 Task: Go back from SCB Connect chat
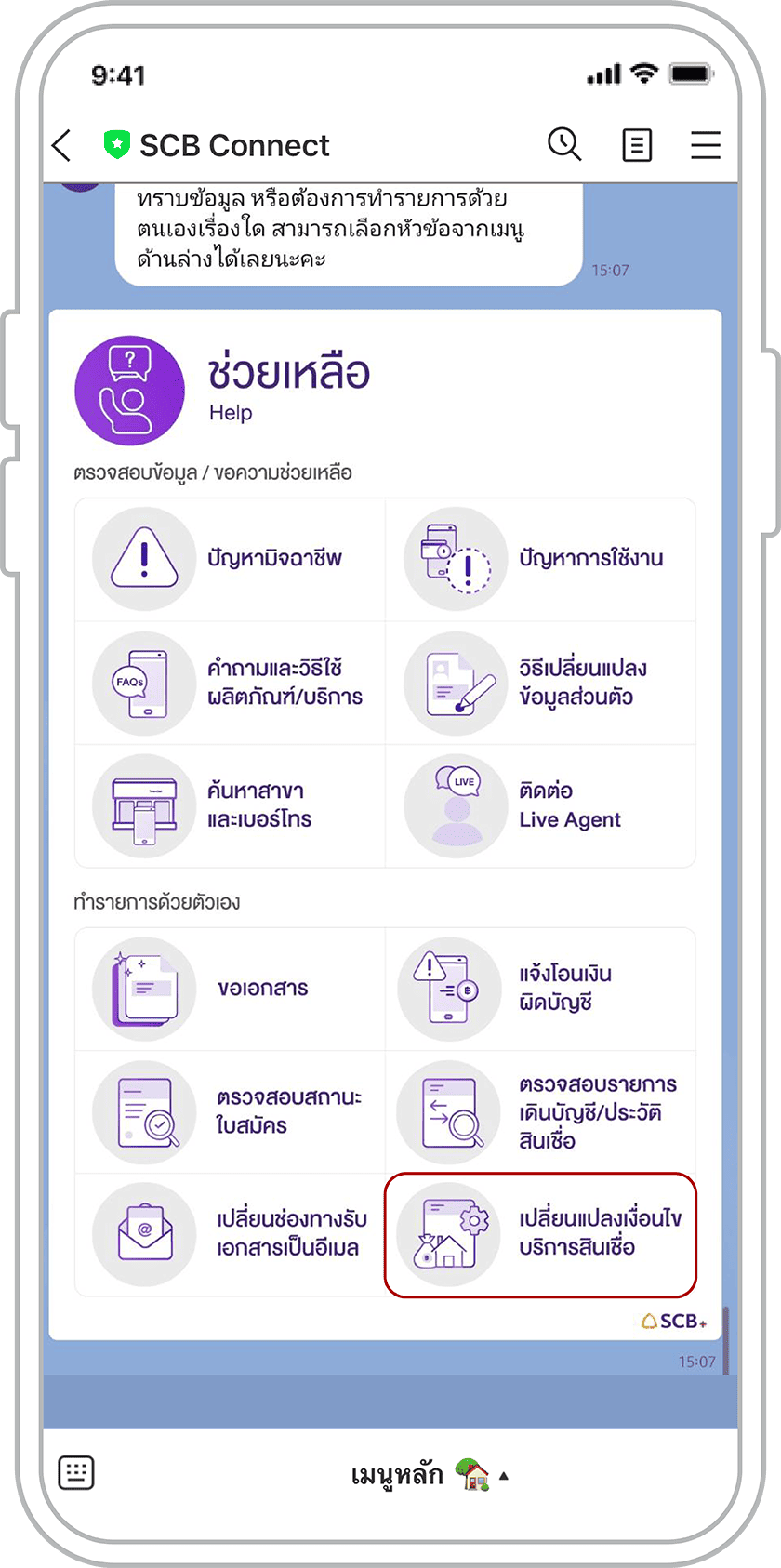(62, 146)
